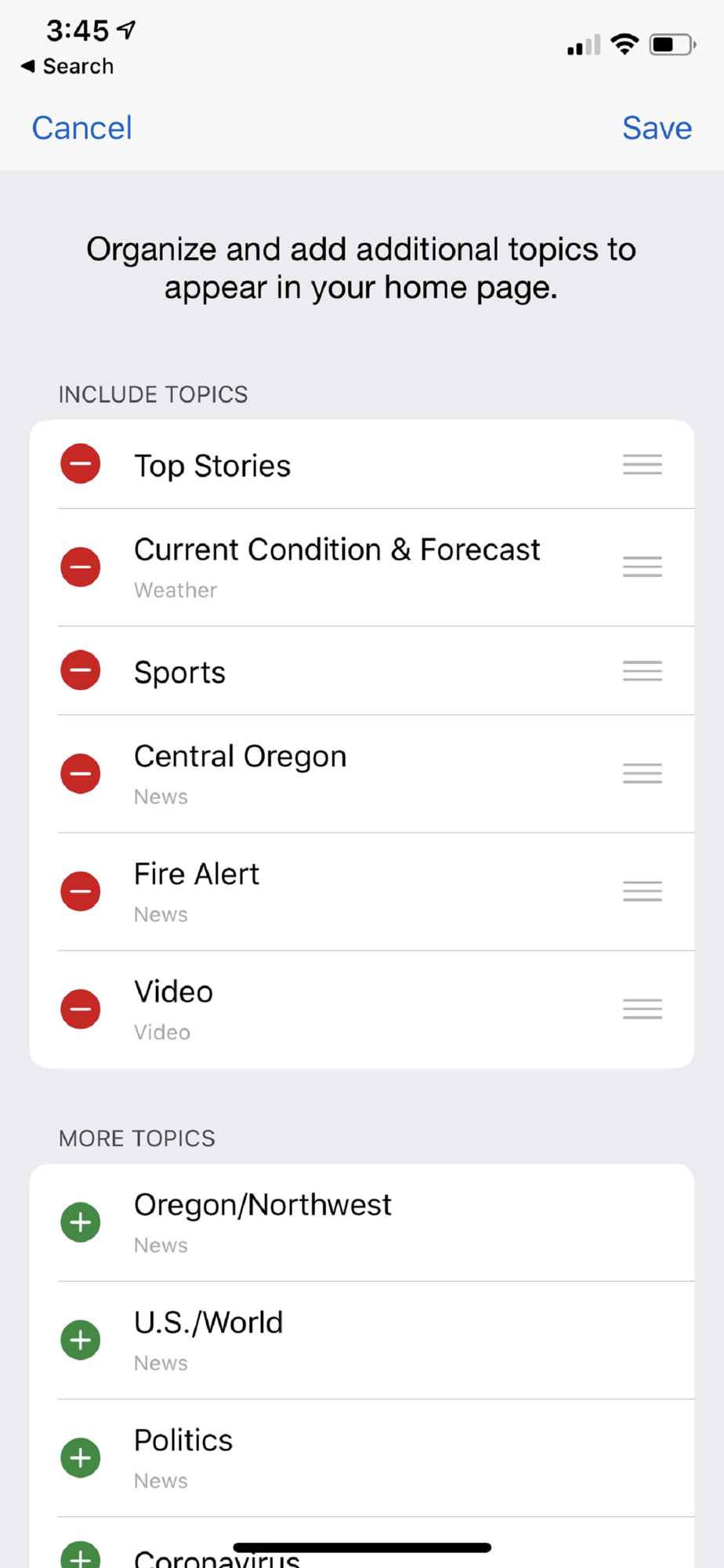The image size is (724, 1568).
Task: Save the topic changes
Action: pos(657,128)
